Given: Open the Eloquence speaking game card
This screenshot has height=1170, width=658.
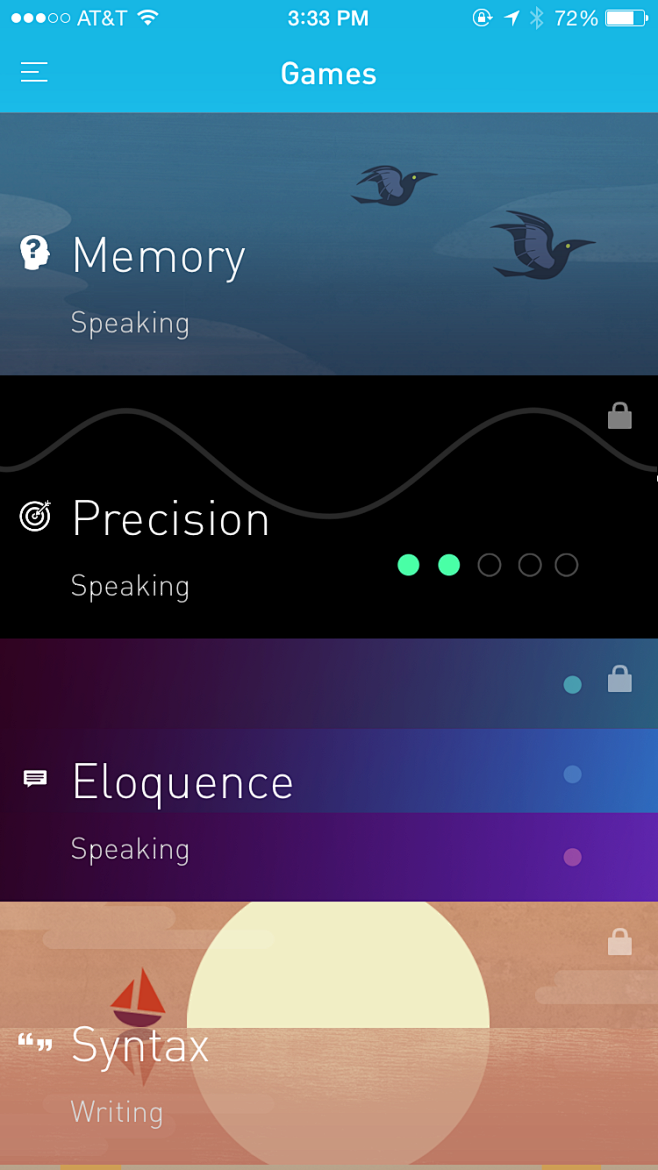Looking at the screenshot, I should click(182, 782).
